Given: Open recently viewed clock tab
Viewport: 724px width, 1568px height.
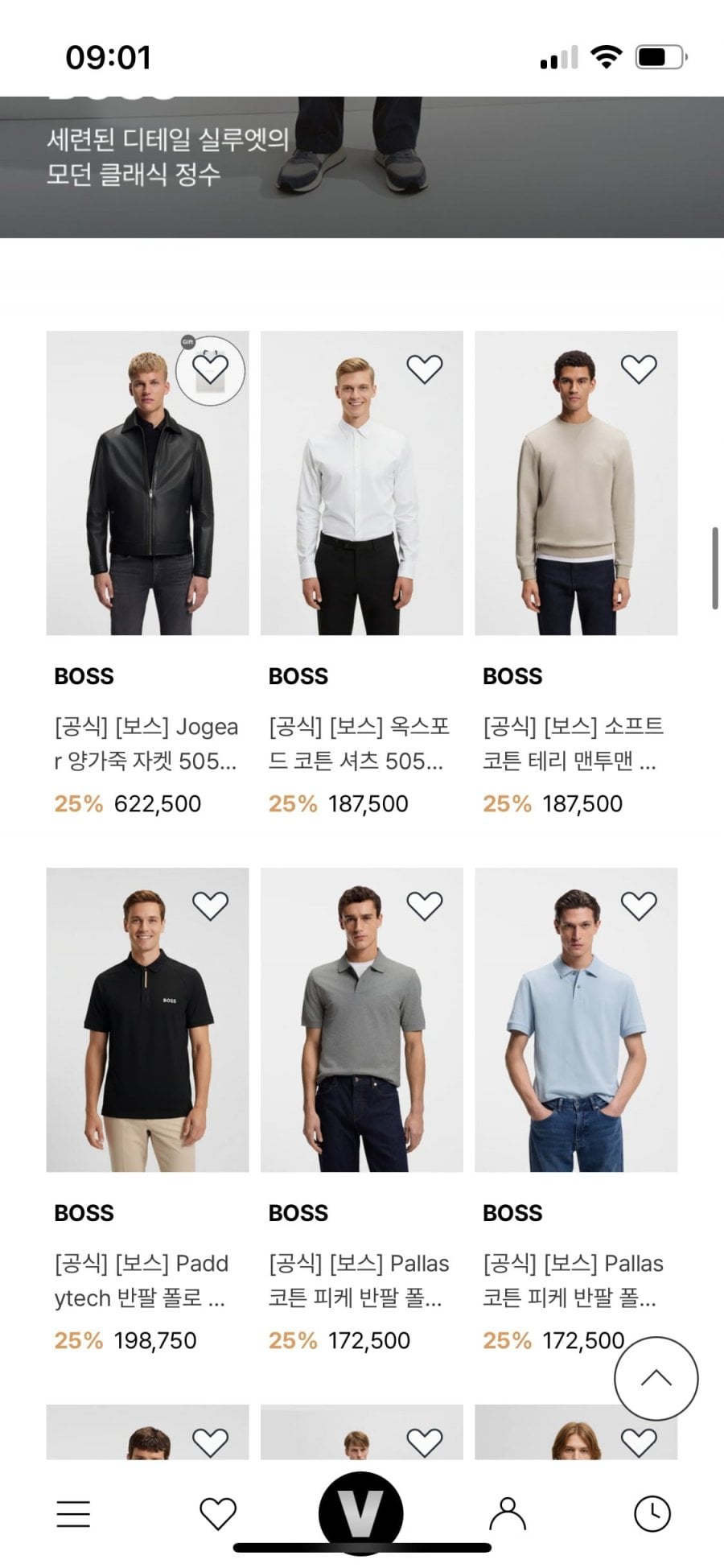Looking at the screenshot, I should pyautogui.click(x=652, y=1514).
